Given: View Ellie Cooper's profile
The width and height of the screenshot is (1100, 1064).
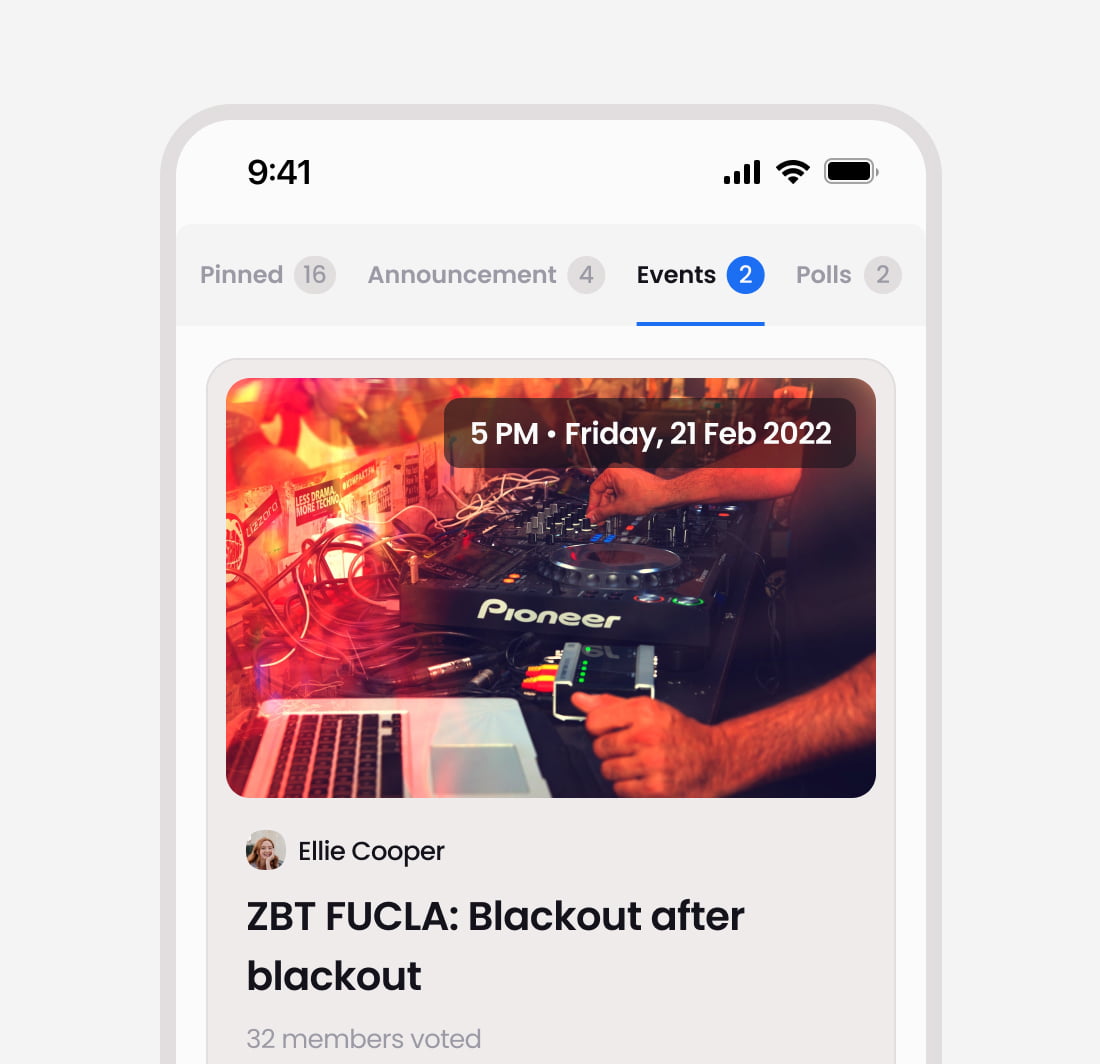Looking at the screenshot, I should tap(345, 851).
